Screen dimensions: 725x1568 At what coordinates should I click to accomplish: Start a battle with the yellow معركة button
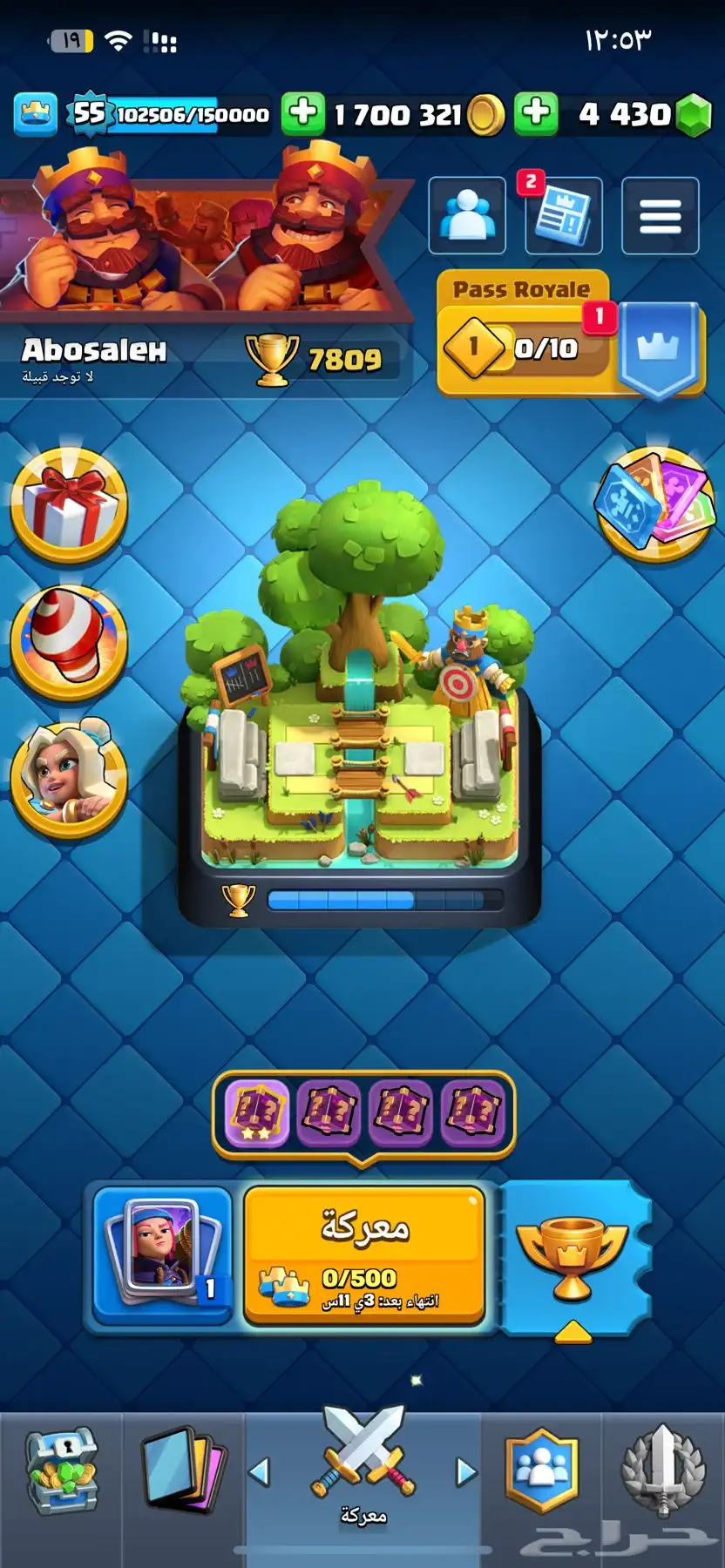click(x=363, y=1254)
